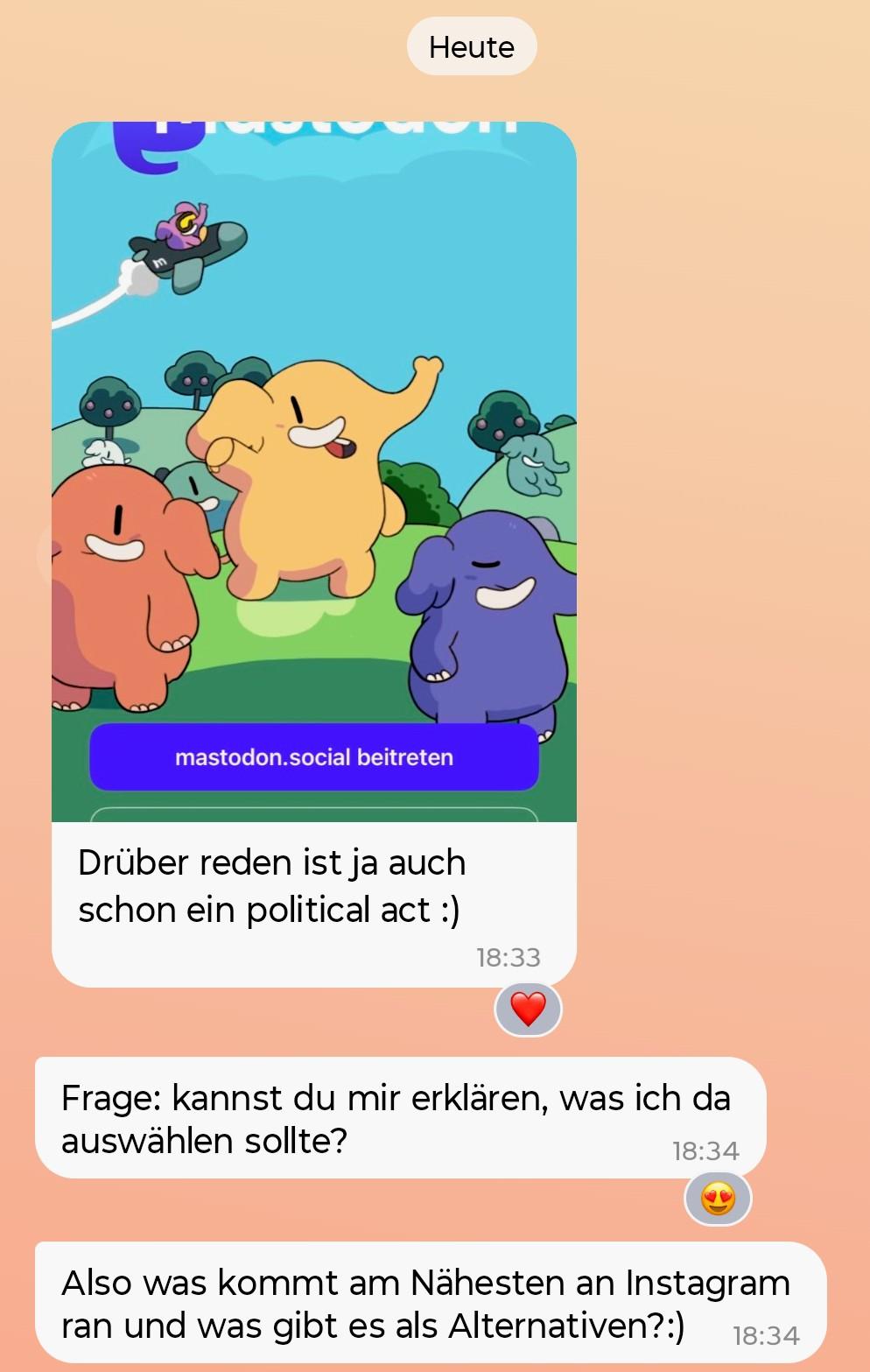
Task: Tap the red heart reaction on the 18:33 message
Action: pos(528,1010)
